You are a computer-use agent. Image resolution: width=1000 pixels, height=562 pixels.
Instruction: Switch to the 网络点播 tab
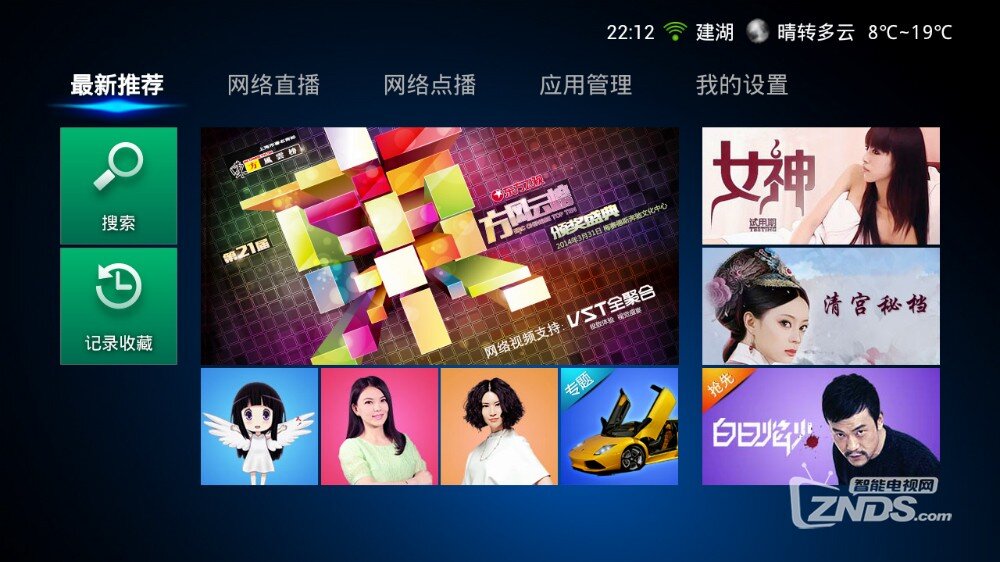[x=429, y=85]
